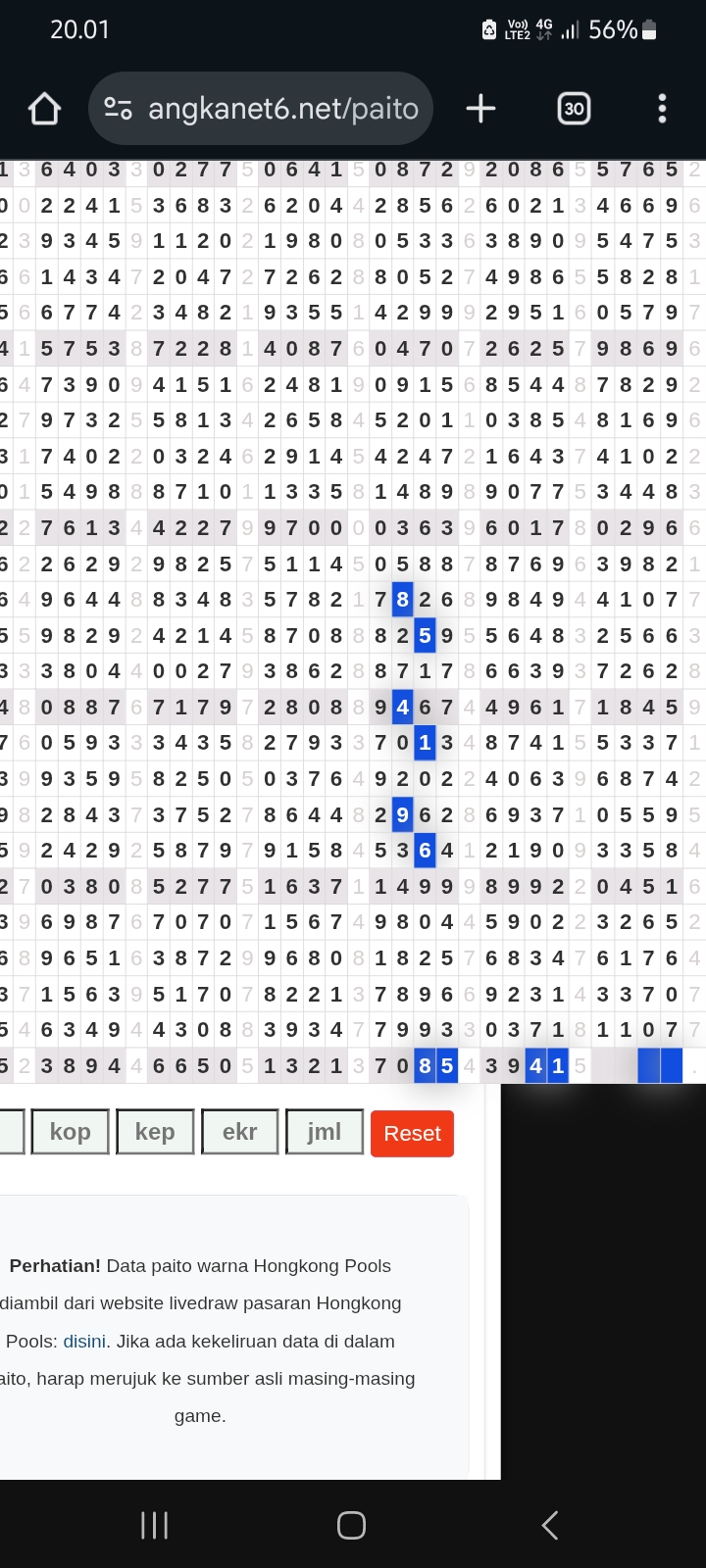
Task: Select the jml button
Action: (x=325, y=1133)
